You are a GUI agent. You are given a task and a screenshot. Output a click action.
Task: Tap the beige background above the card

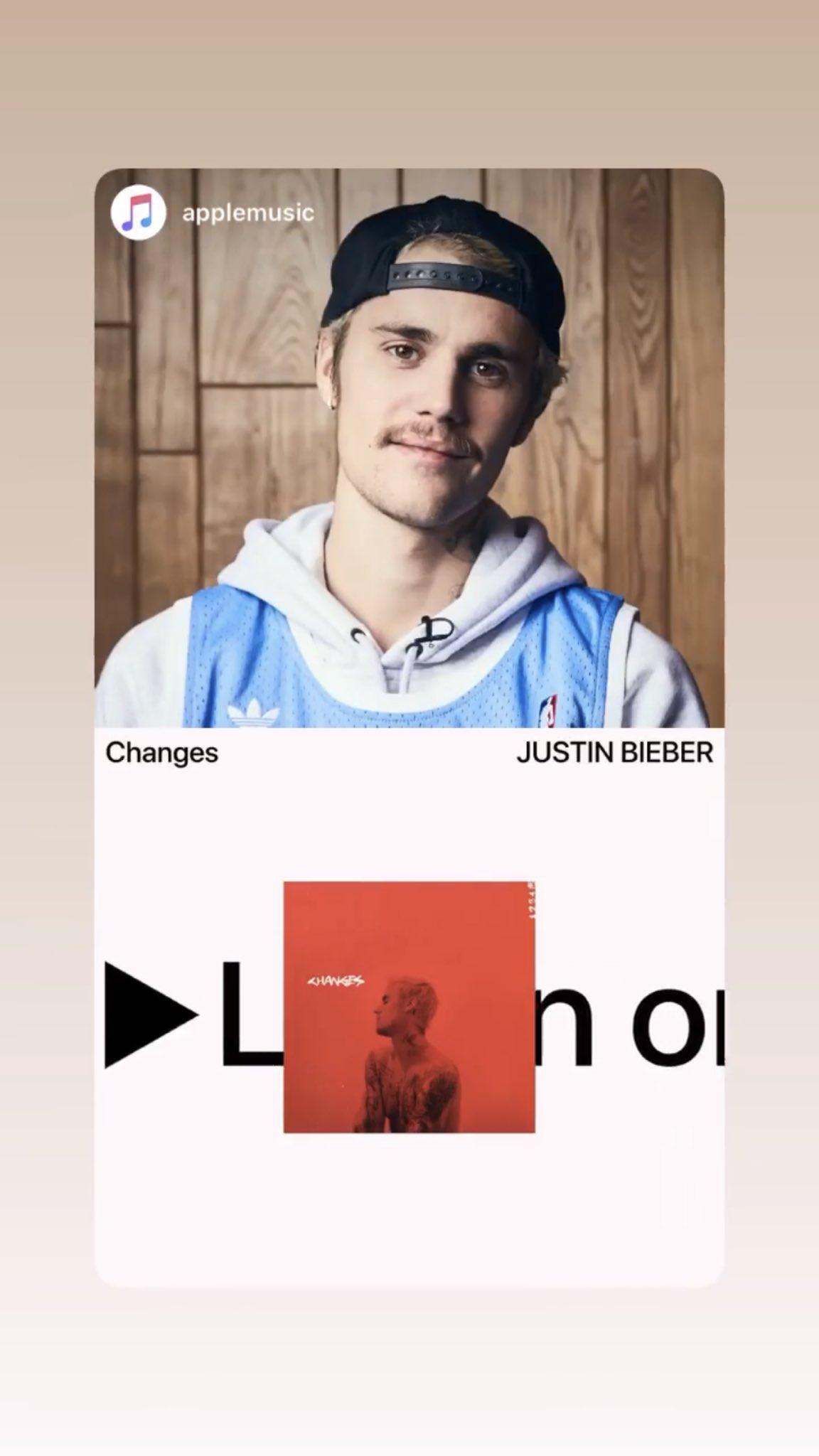pyautogui.click(x=409, y=85)
